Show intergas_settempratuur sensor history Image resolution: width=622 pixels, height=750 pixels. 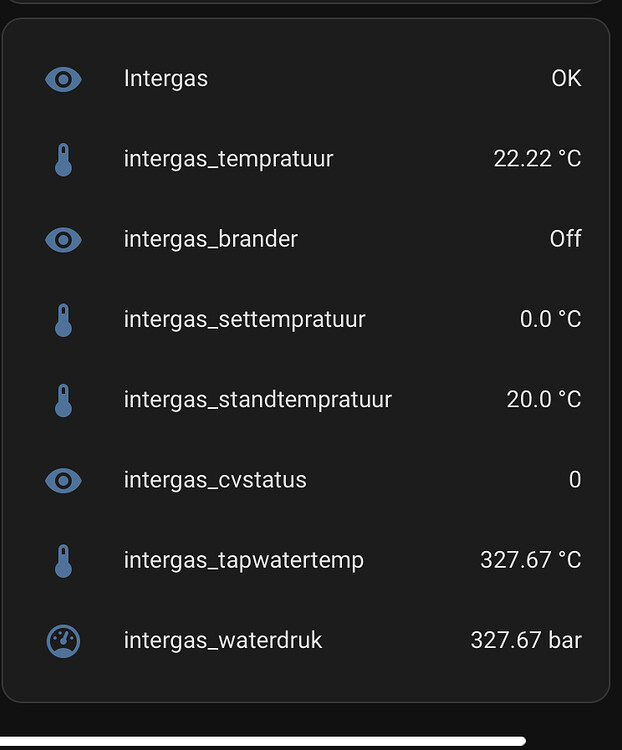click(x=244, y=319)
